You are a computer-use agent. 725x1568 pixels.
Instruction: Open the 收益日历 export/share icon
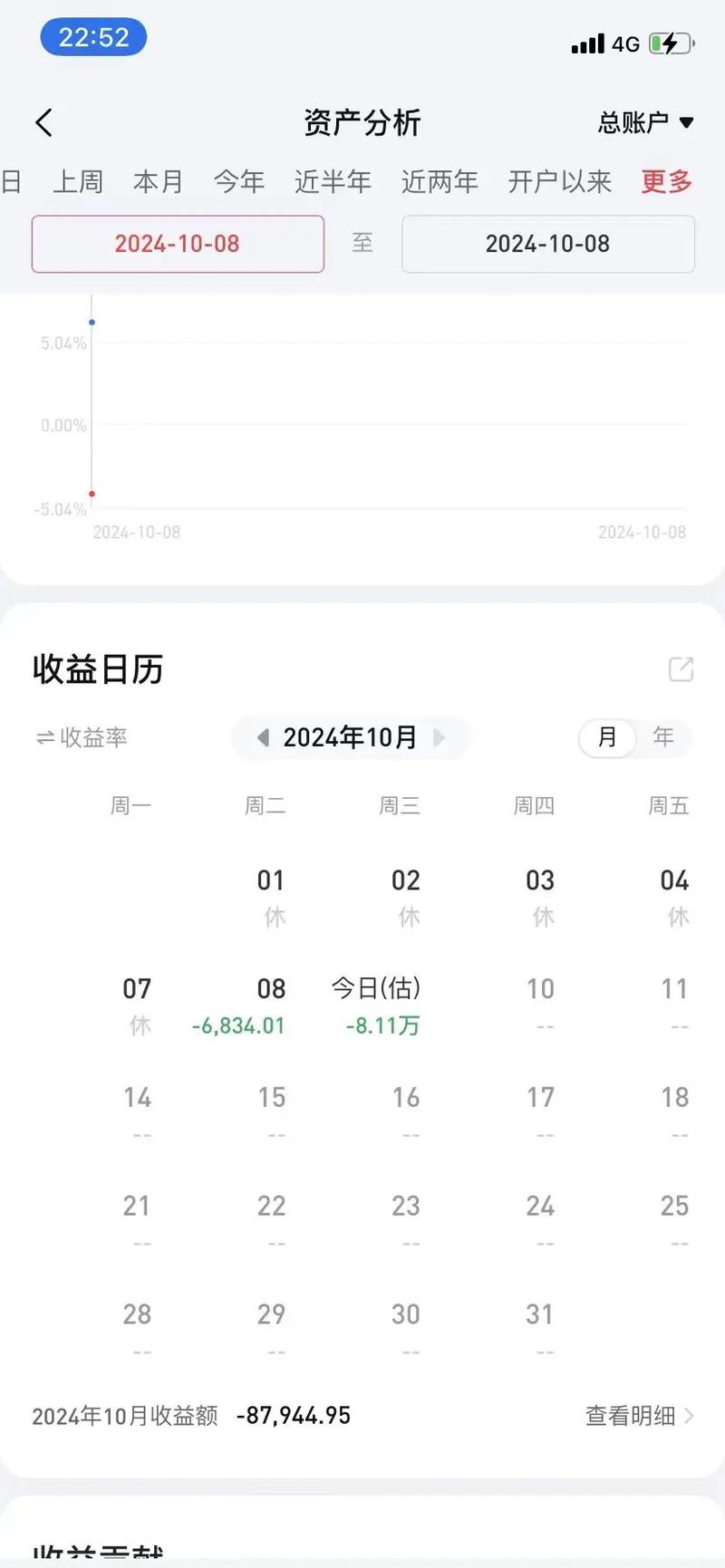tap(681, 669)
